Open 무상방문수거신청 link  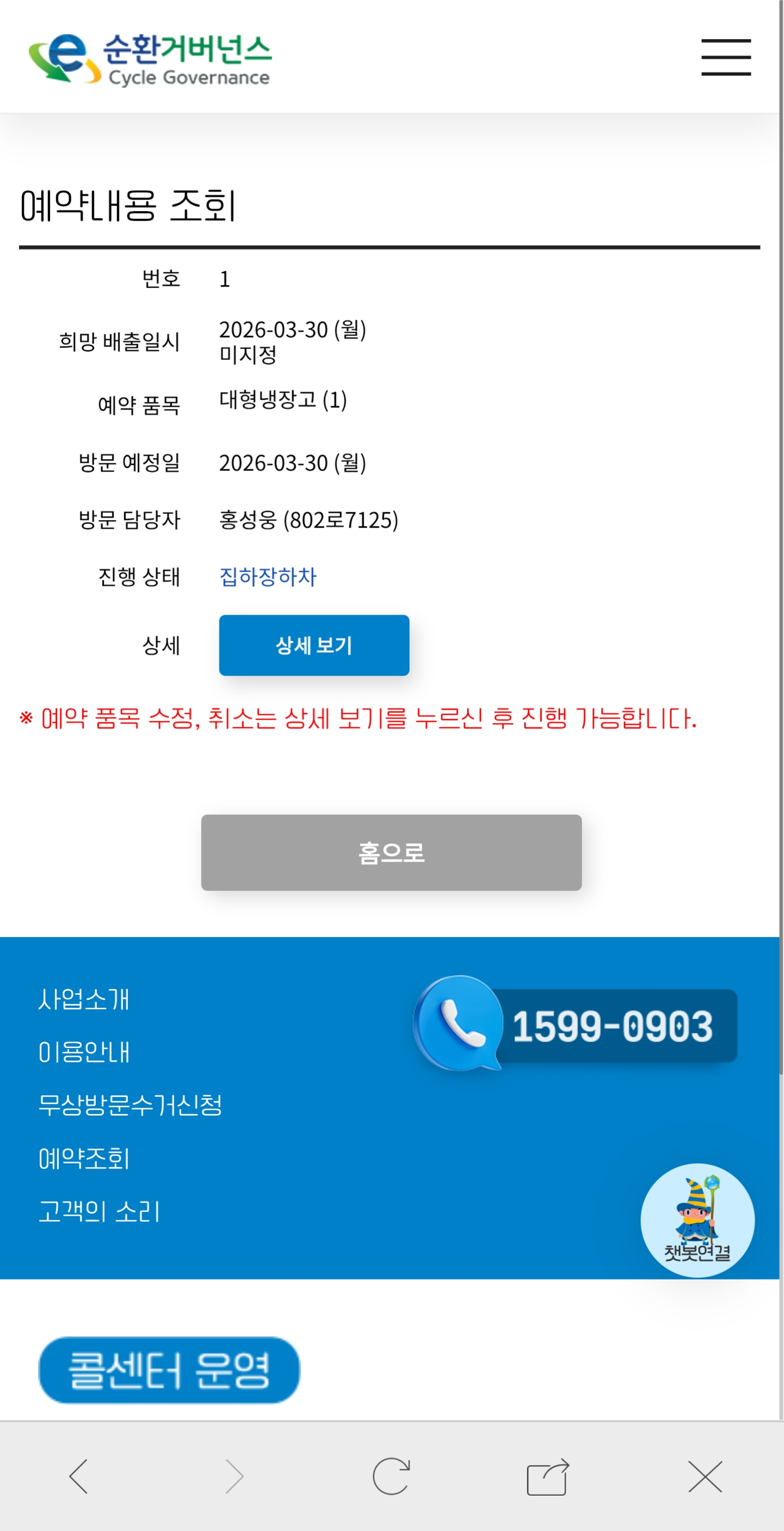click(130, 1105)
